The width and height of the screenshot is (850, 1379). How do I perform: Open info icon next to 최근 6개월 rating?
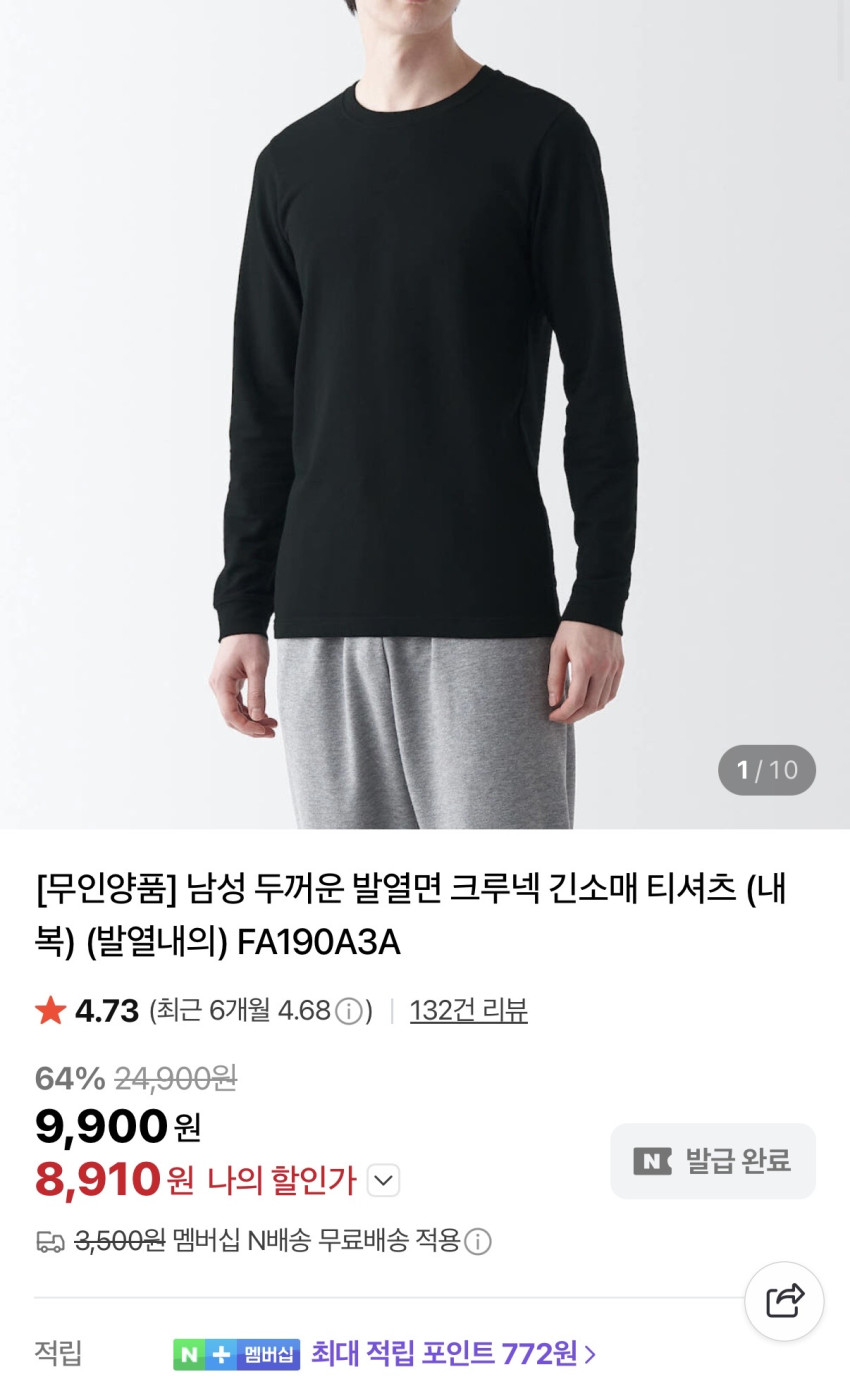click(x=348, y=1011)
